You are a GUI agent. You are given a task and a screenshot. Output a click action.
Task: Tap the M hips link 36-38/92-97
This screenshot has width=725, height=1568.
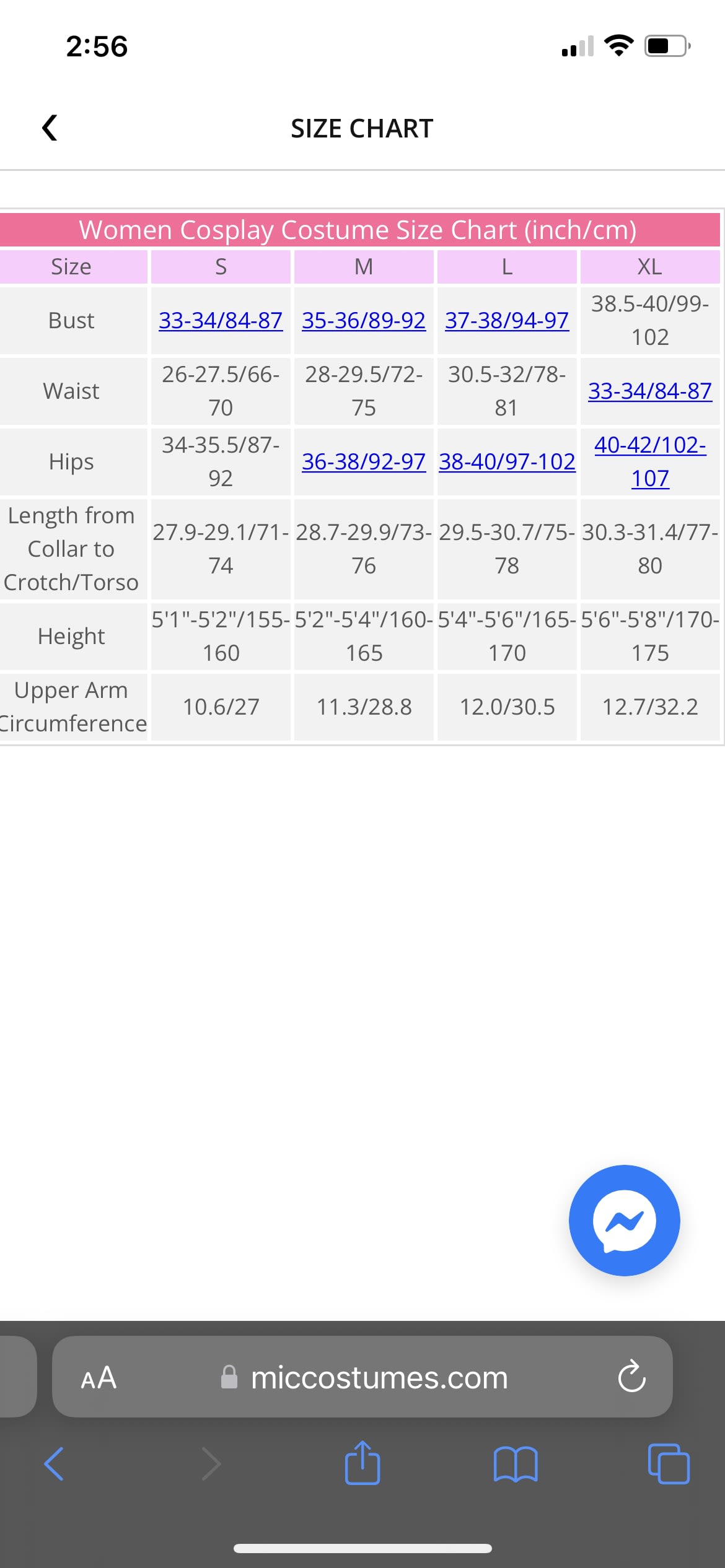coord(364,461)
